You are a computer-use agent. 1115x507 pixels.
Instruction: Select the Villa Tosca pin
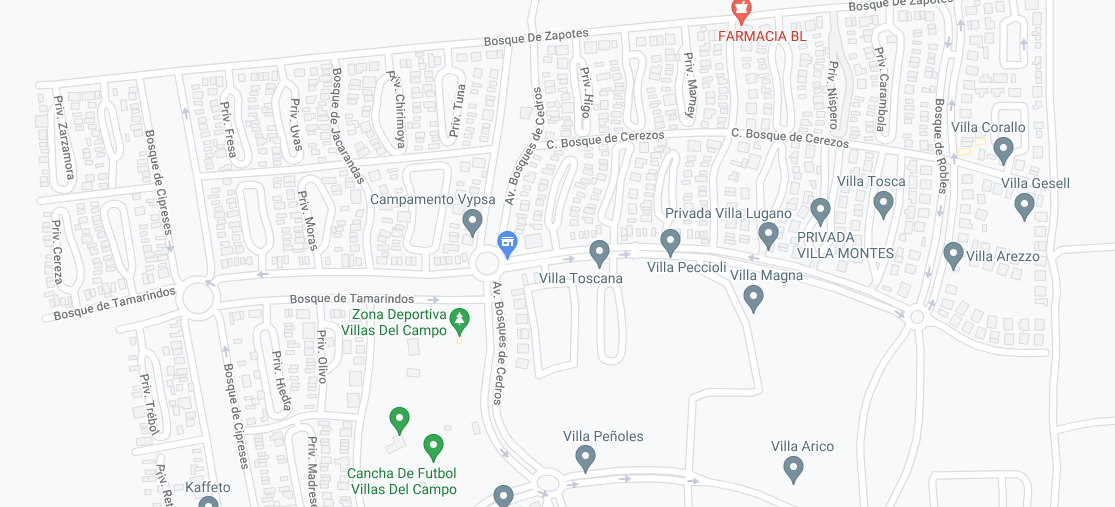coord(883,205)
